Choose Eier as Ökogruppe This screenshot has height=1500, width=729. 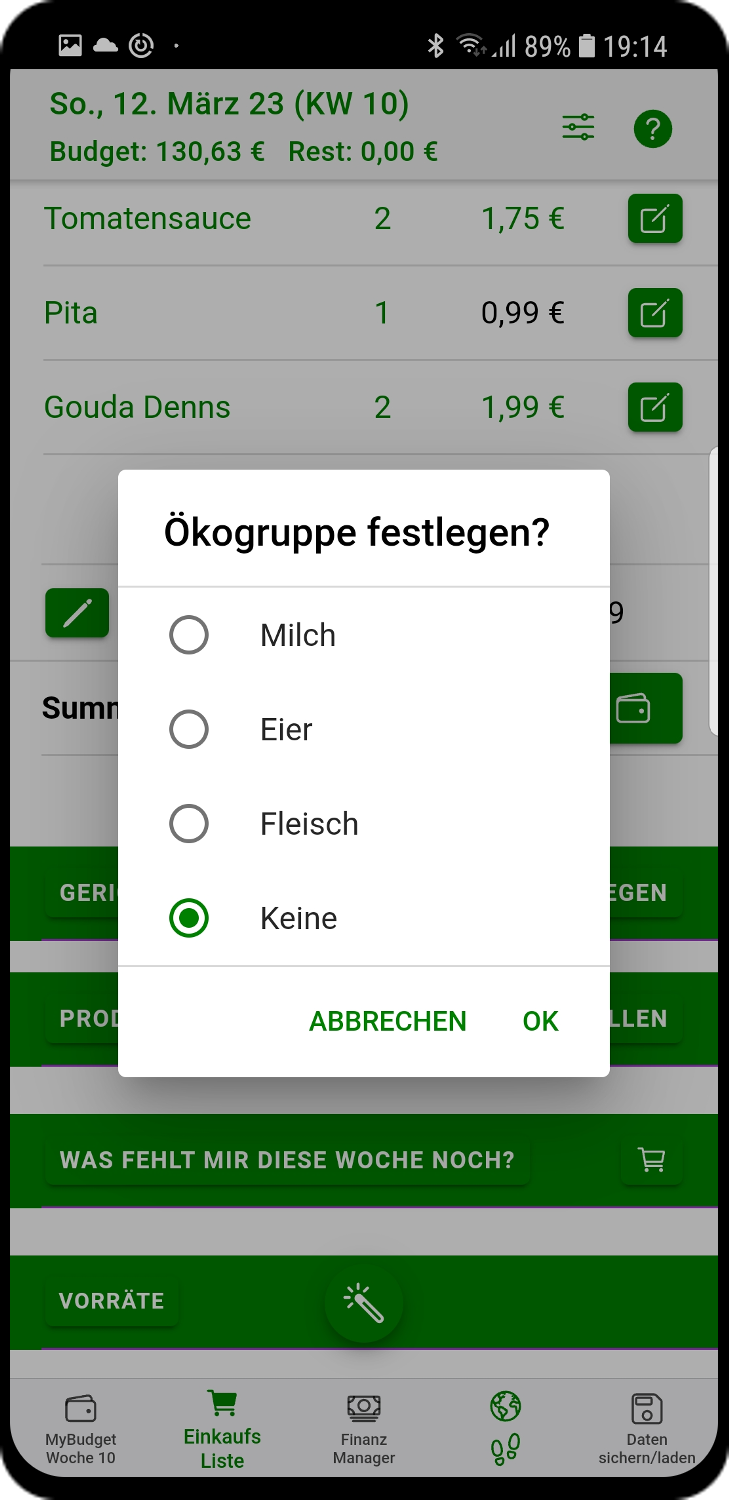(189, 730)
